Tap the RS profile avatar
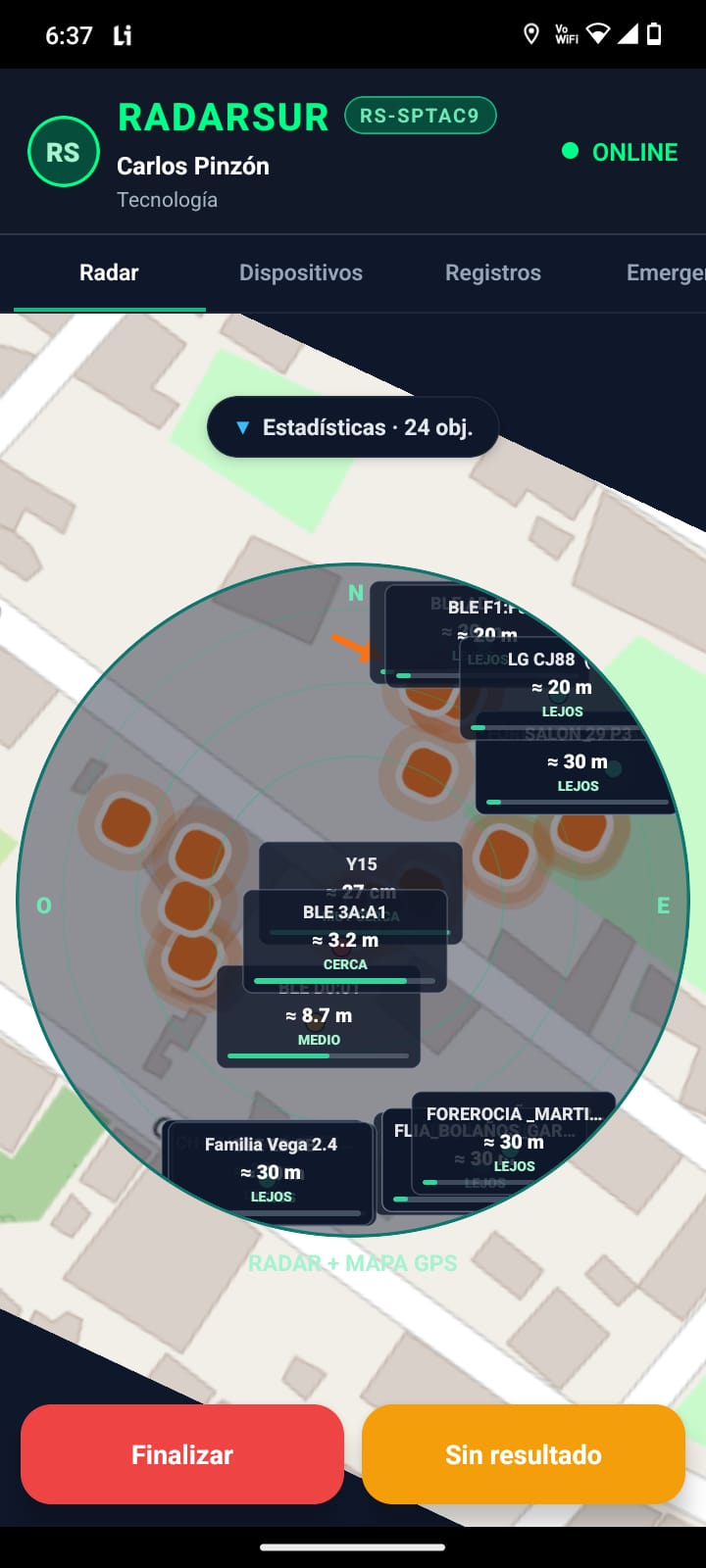Viewport: 706px width, 1568px height. [x=64, y=152]
